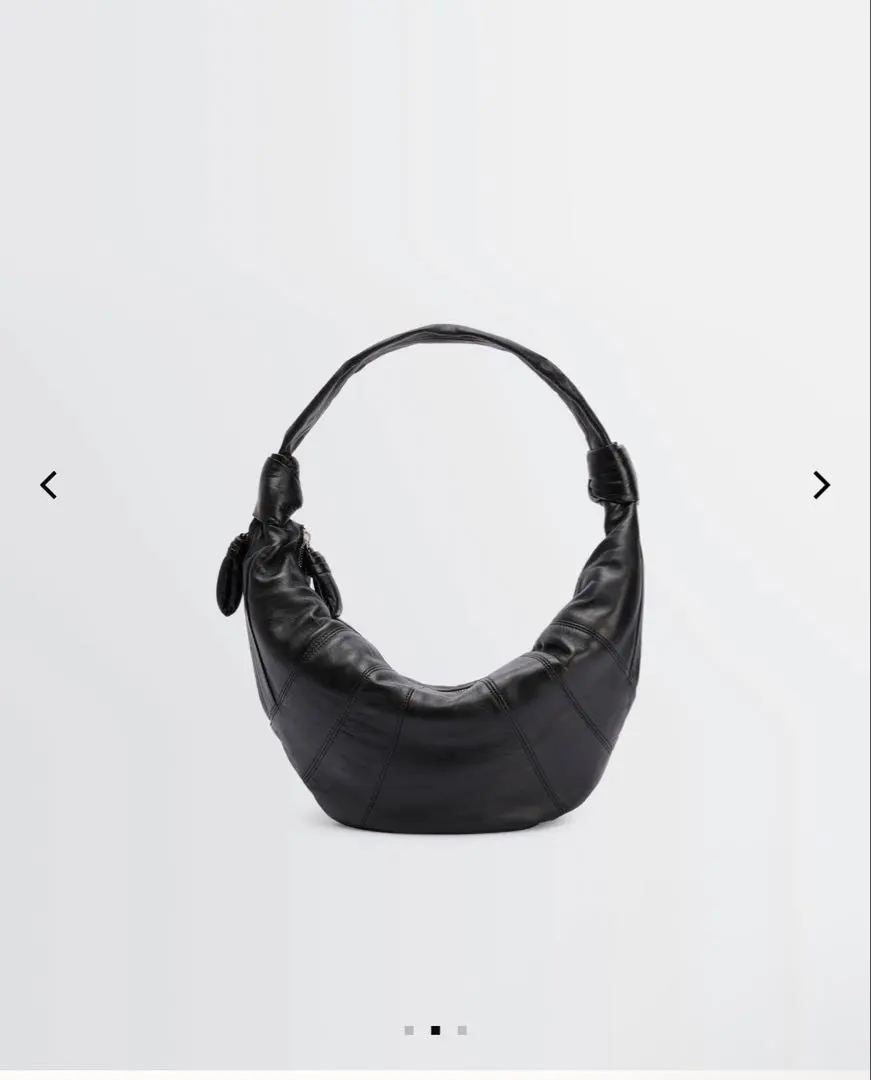Advance the carousel using the forward arrow
This screenshot has width=871, height=1080.
(821, 484)
